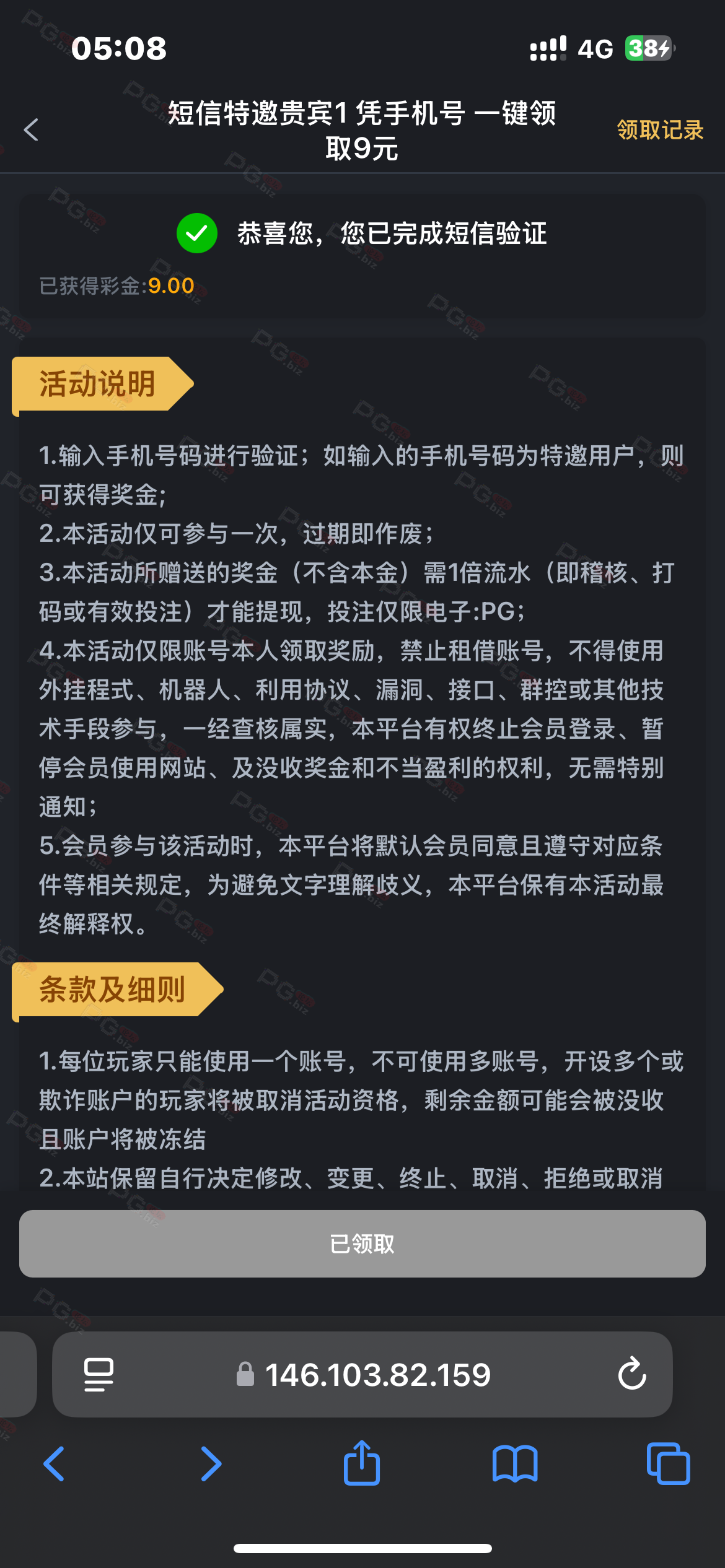Viewport: 725px width, 1568px height.
Task: Navigate forward in Safari toolbar
Action: (211, 1463)
